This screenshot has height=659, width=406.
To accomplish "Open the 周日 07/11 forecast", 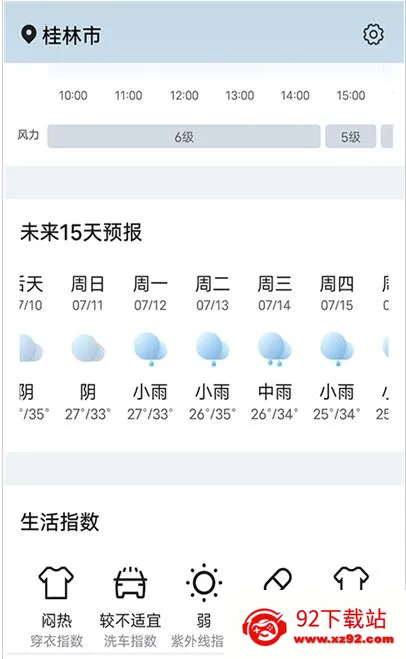I will [87, 348].
